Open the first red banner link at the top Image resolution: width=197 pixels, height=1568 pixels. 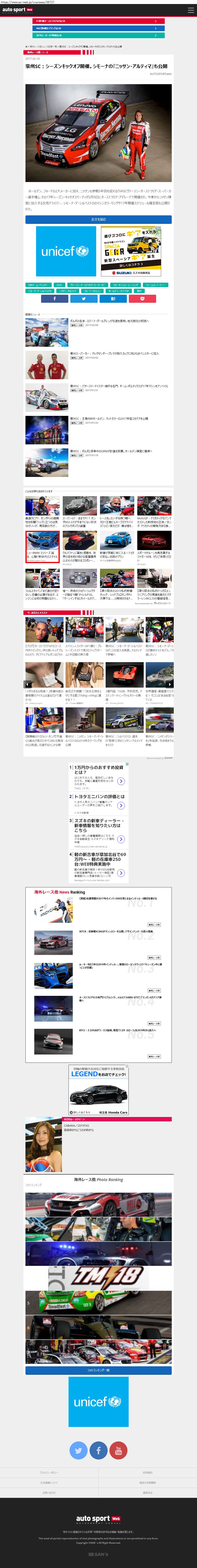coord(99,21)
